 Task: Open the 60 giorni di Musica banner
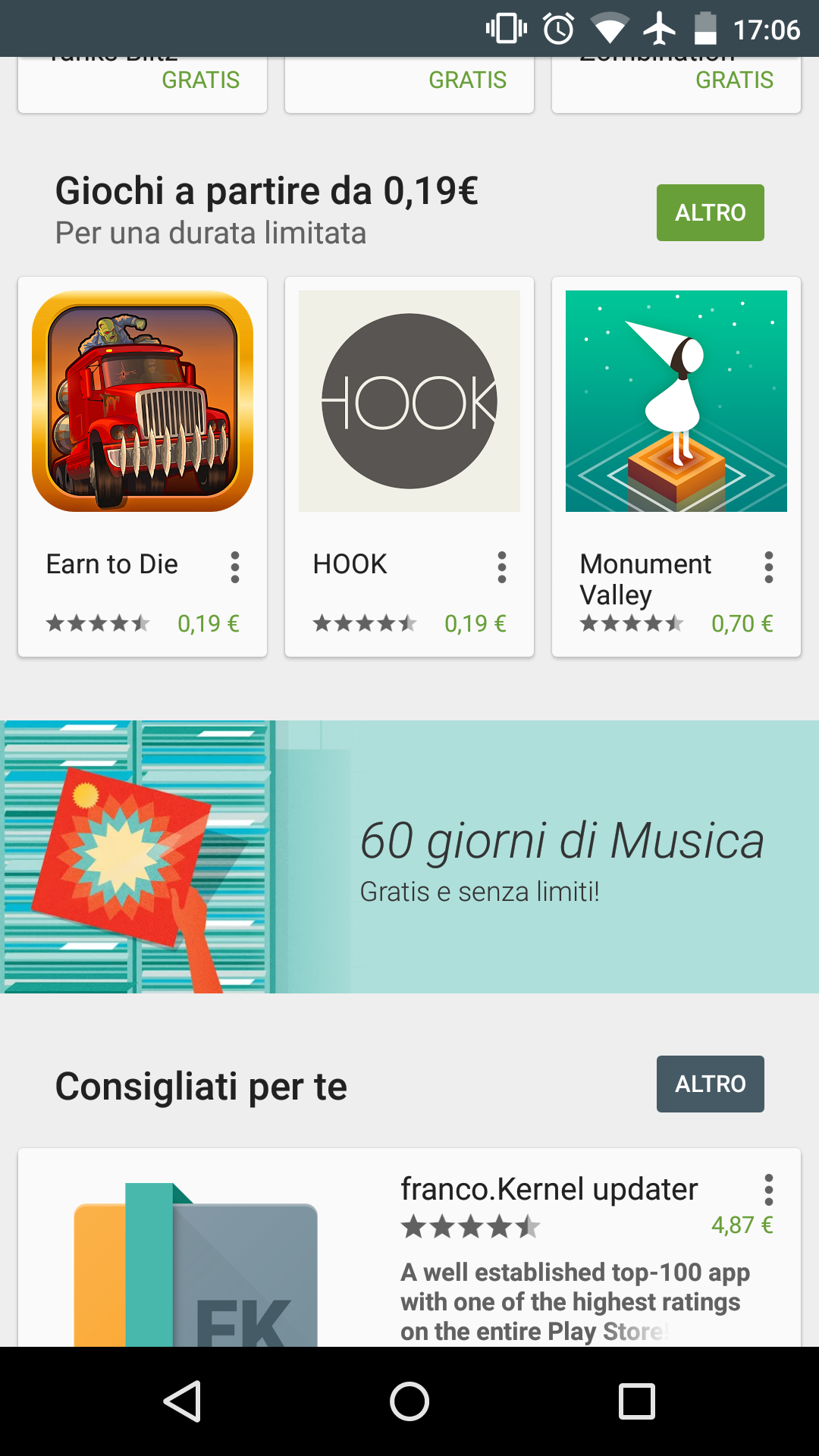pyautogui.click(x=409, y=857)
